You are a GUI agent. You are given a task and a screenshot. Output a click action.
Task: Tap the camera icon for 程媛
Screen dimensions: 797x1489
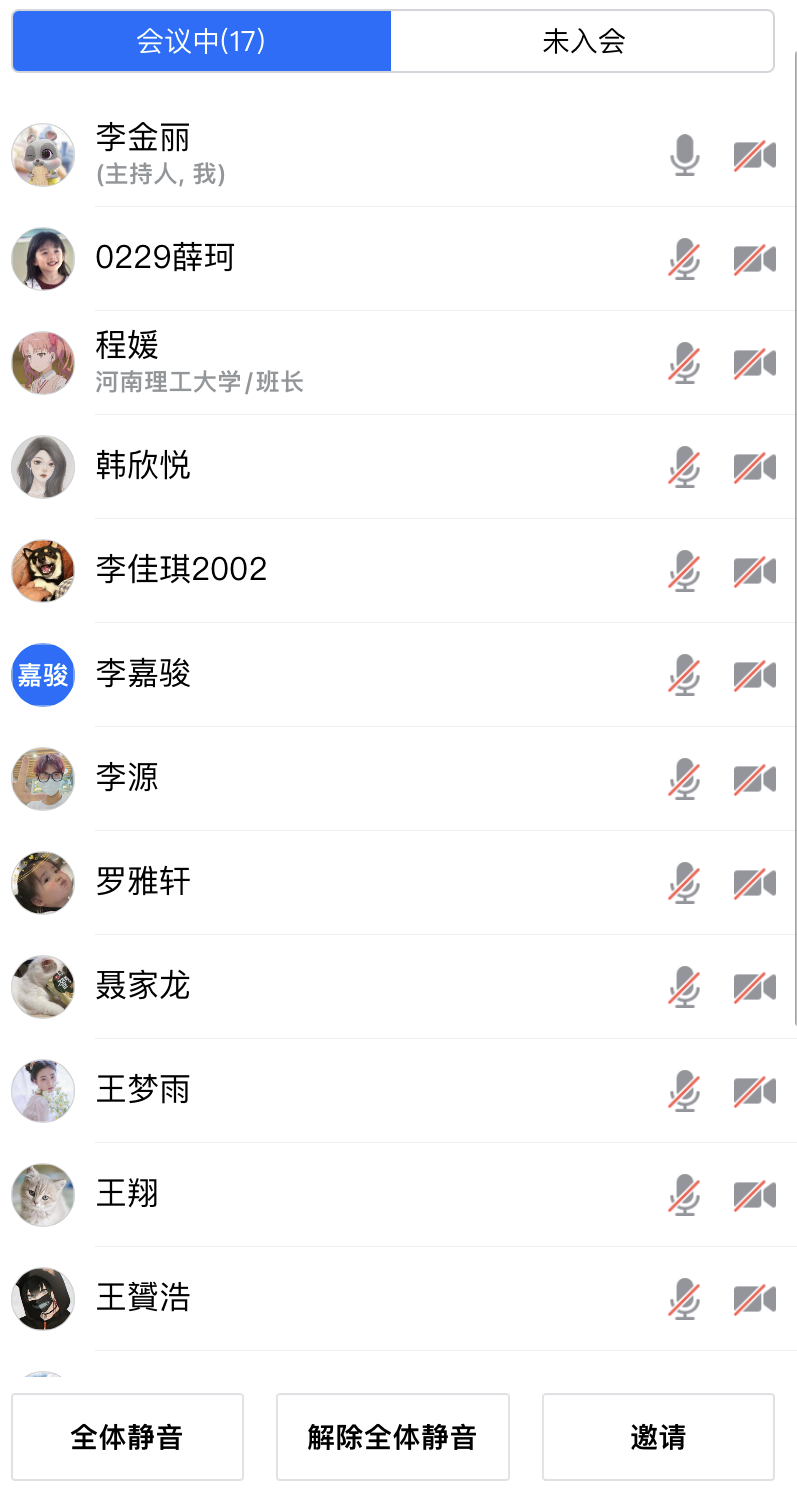pyautogui.click(x=754, y=363)
